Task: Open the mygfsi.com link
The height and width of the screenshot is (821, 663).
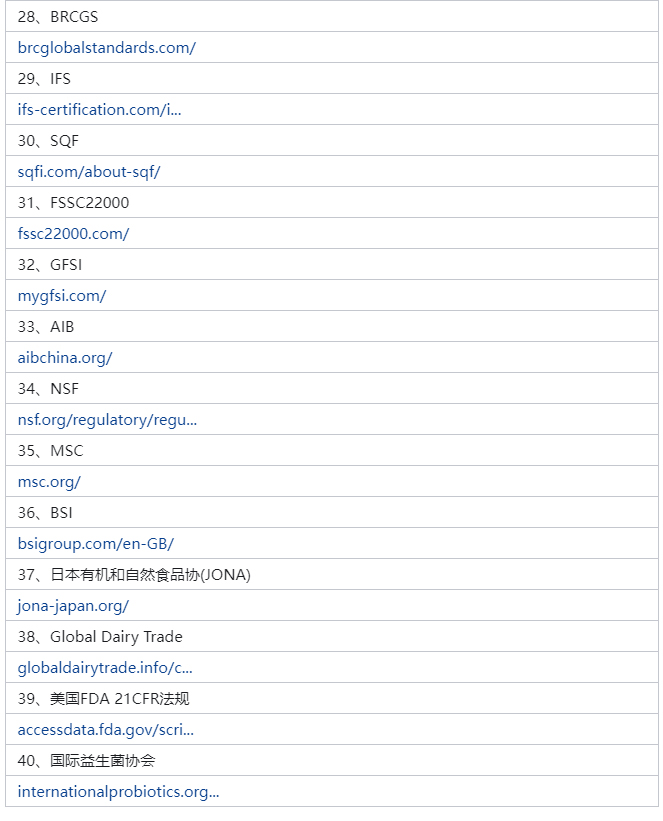Action: click(x=61, y=296)
